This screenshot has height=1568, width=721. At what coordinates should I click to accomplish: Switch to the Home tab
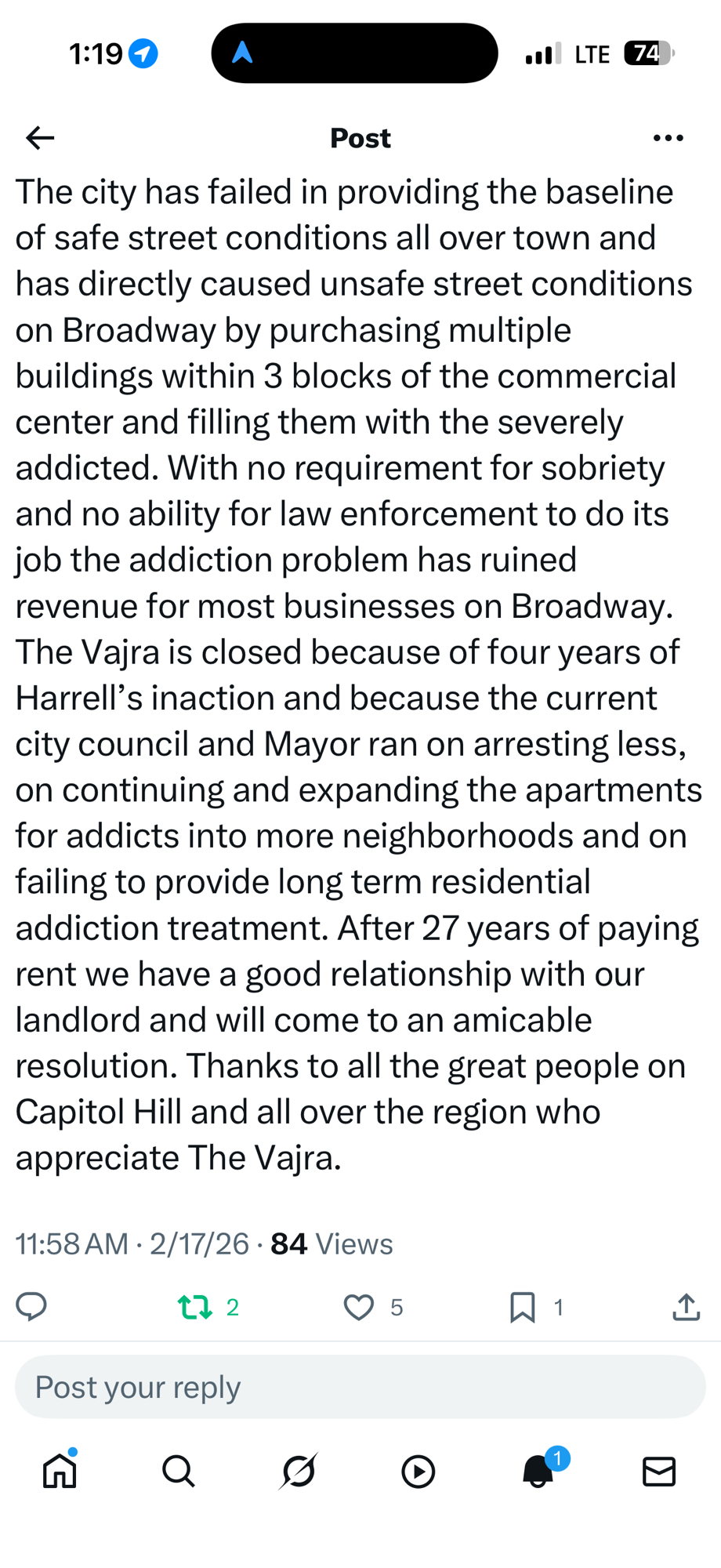coord(60,1471)
